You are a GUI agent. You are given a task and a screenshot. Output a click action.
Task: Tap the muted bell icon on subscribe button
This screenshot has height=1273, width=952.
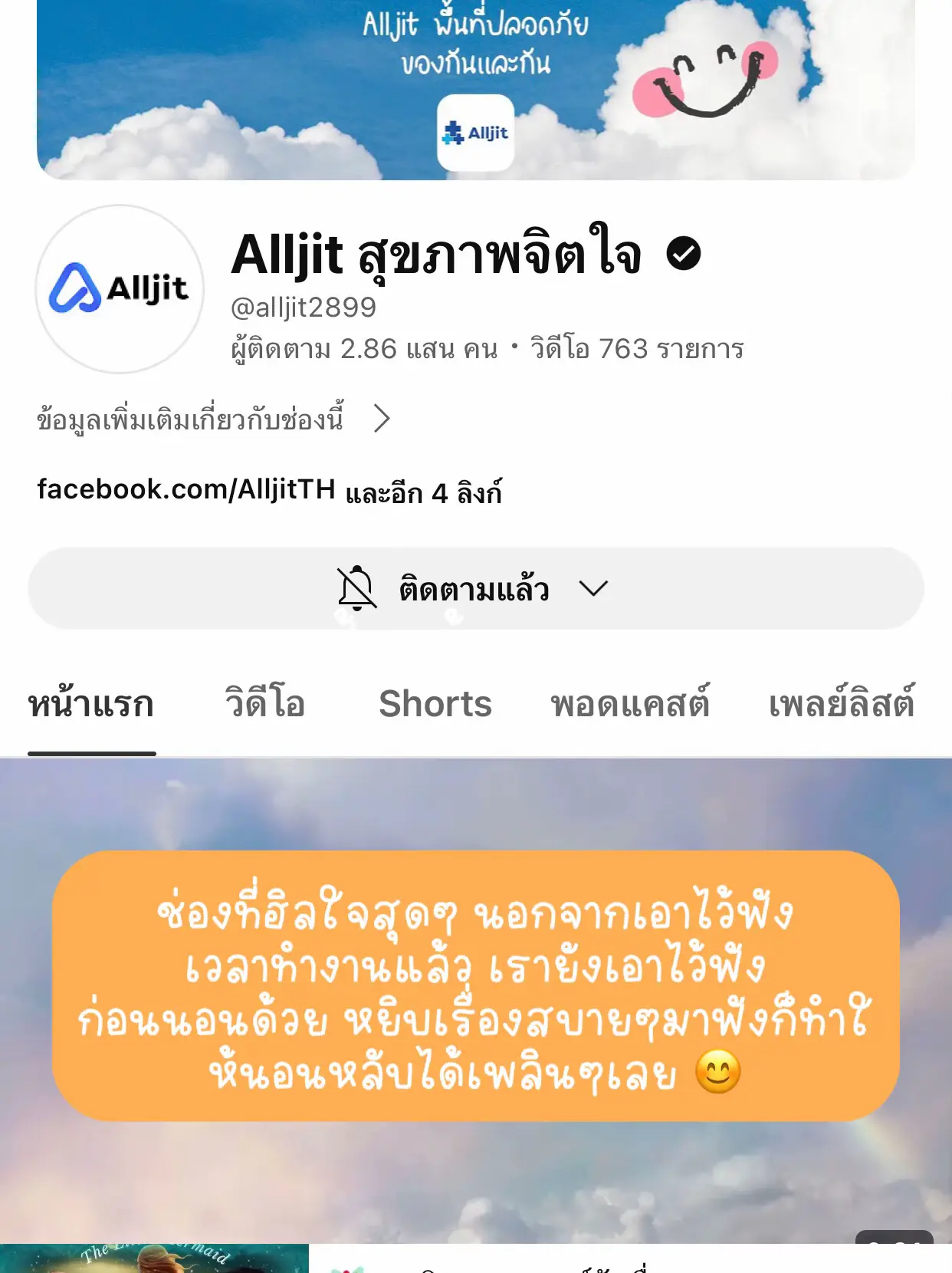355,589
